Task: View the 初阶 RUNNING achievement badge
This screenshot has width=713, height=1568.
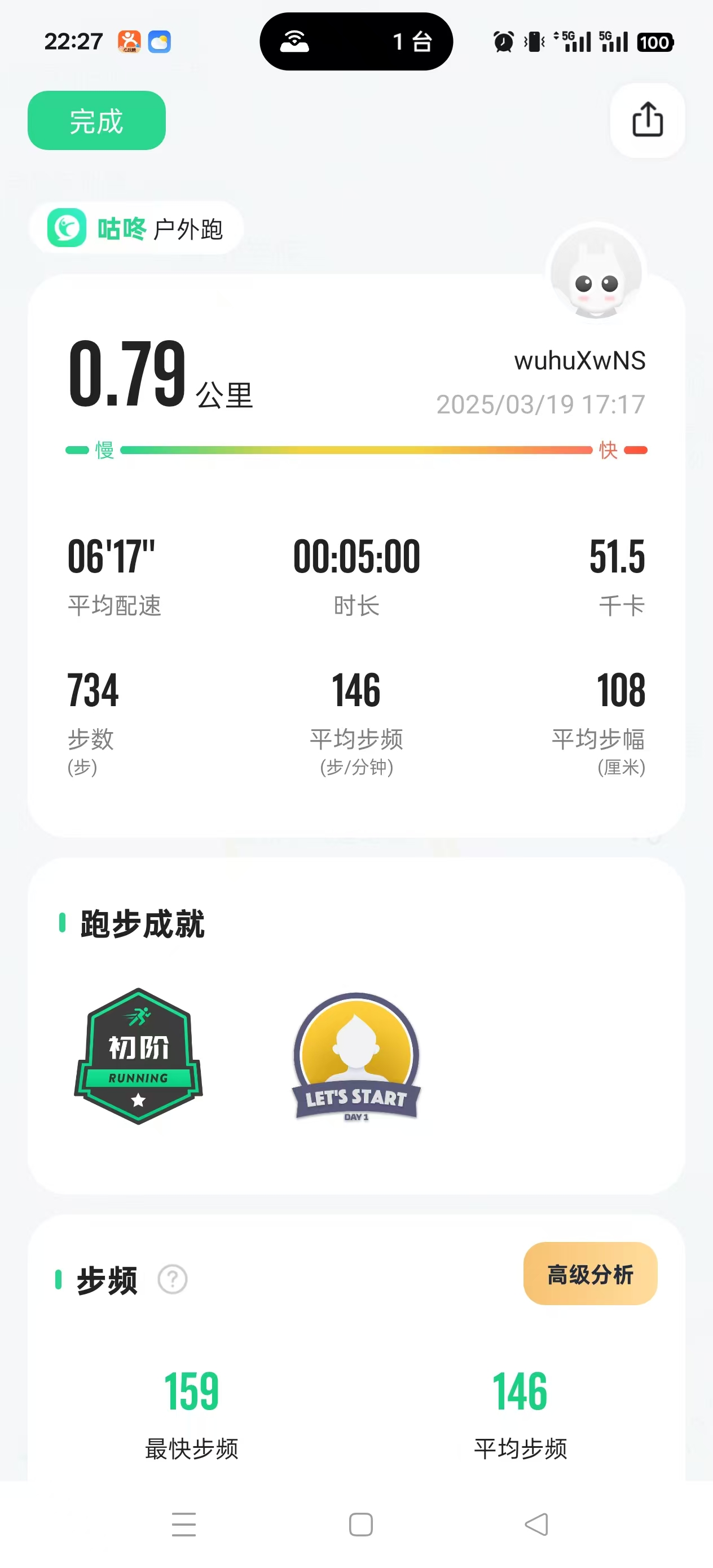Action: 138,1055
